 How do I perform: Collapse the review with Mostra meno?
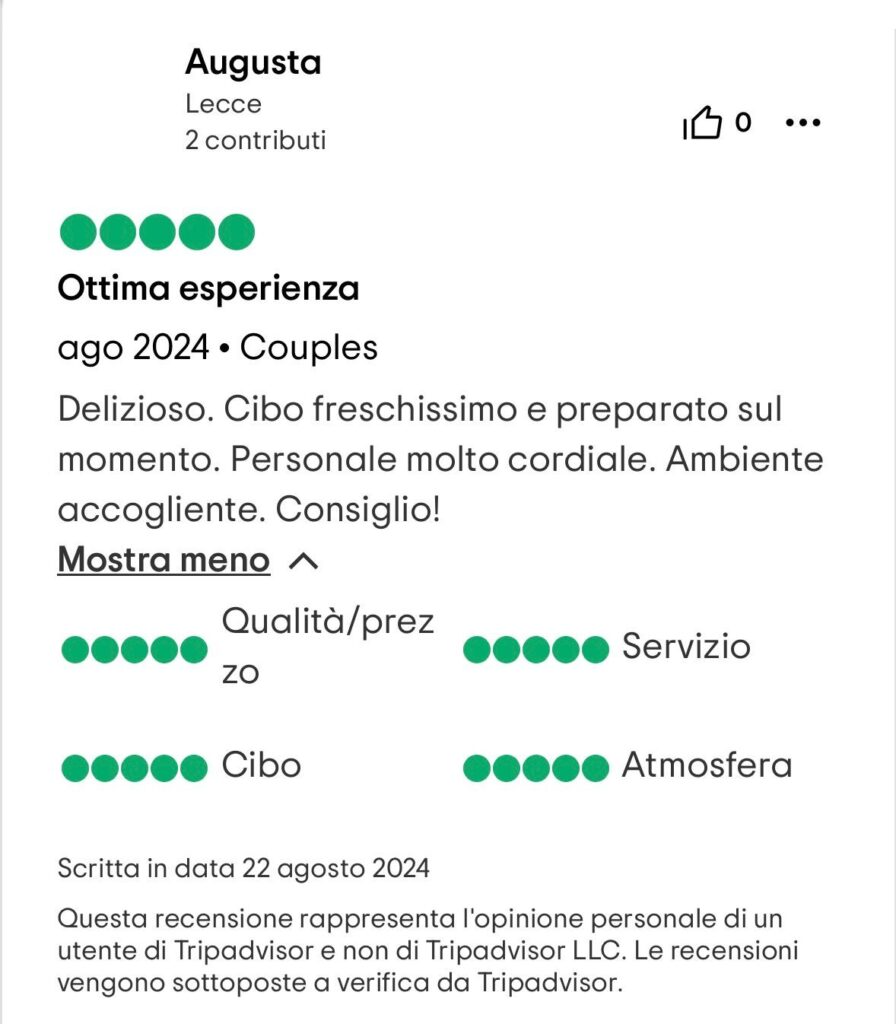click(x=164, y=560)
